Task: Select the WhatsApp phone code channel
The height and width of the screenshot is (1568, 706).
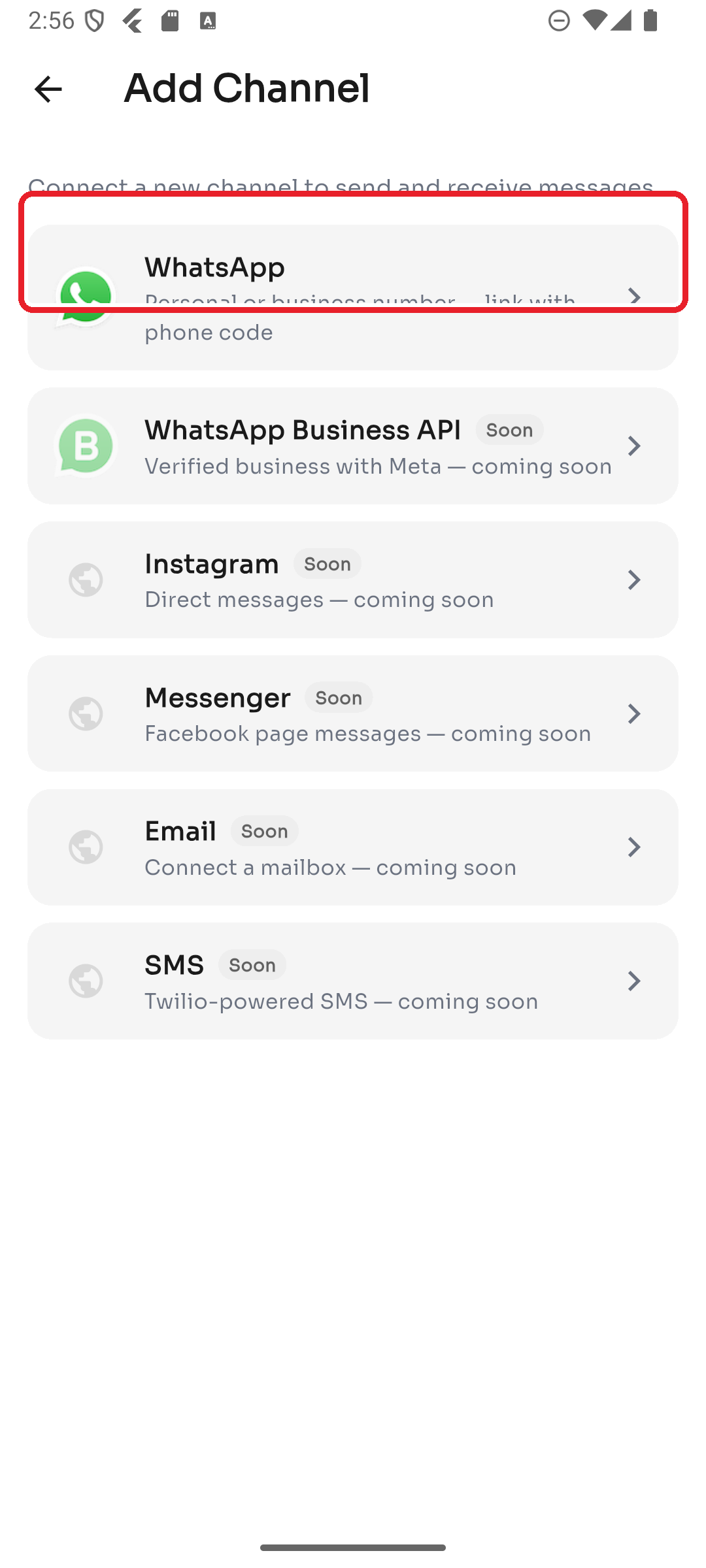Action: tap(353, 297)
